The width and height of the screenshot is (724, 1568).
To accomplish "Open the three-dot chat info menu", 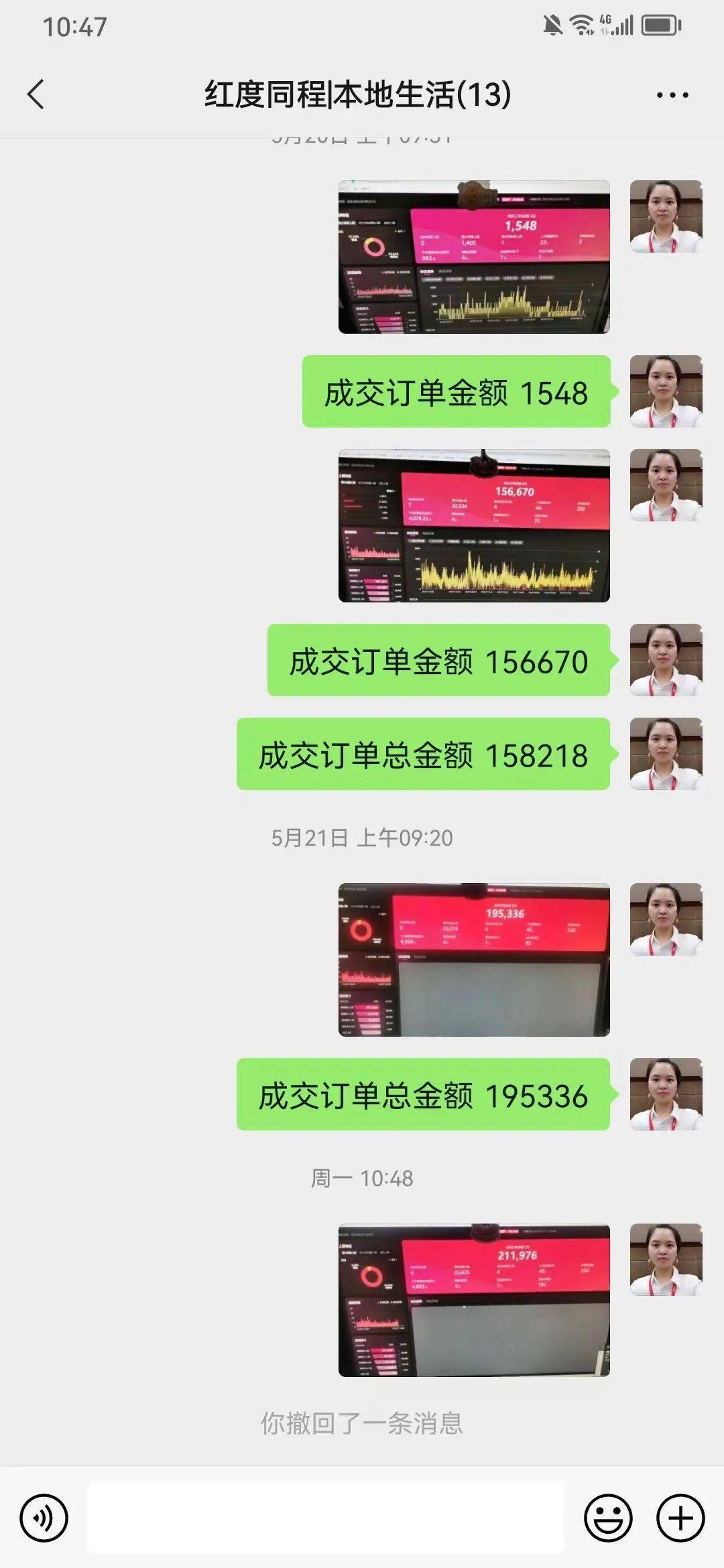I will [672, 95].
